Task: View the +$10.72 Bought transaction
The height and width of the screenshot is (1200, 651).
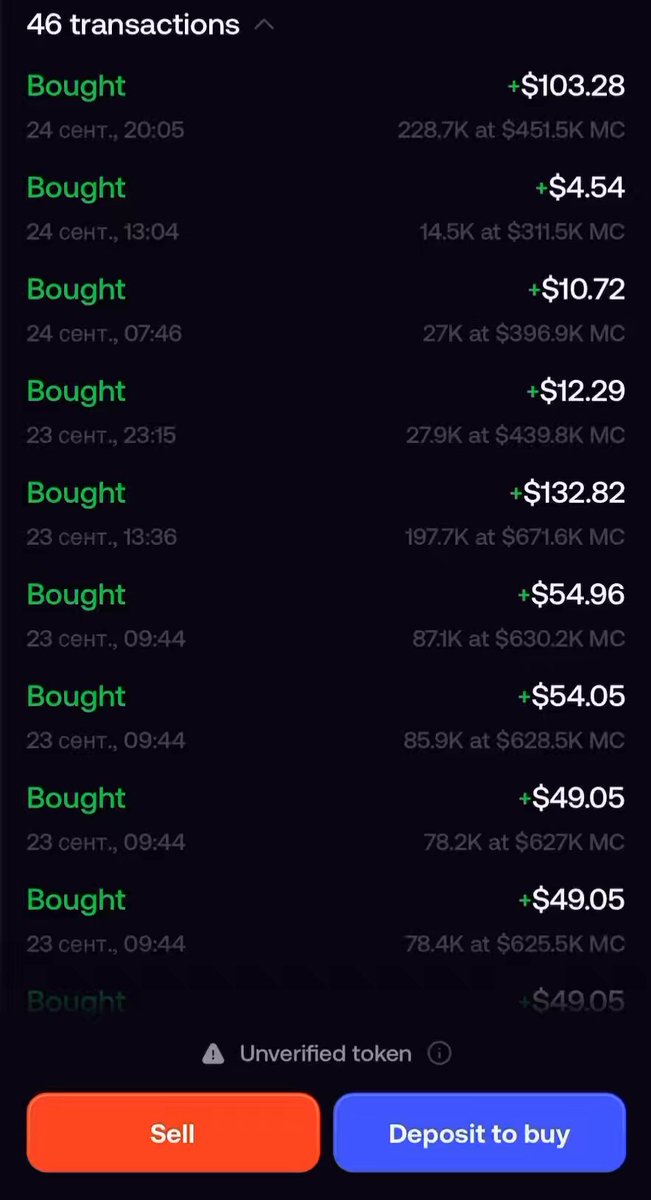Action: click(x=326, y=310)
